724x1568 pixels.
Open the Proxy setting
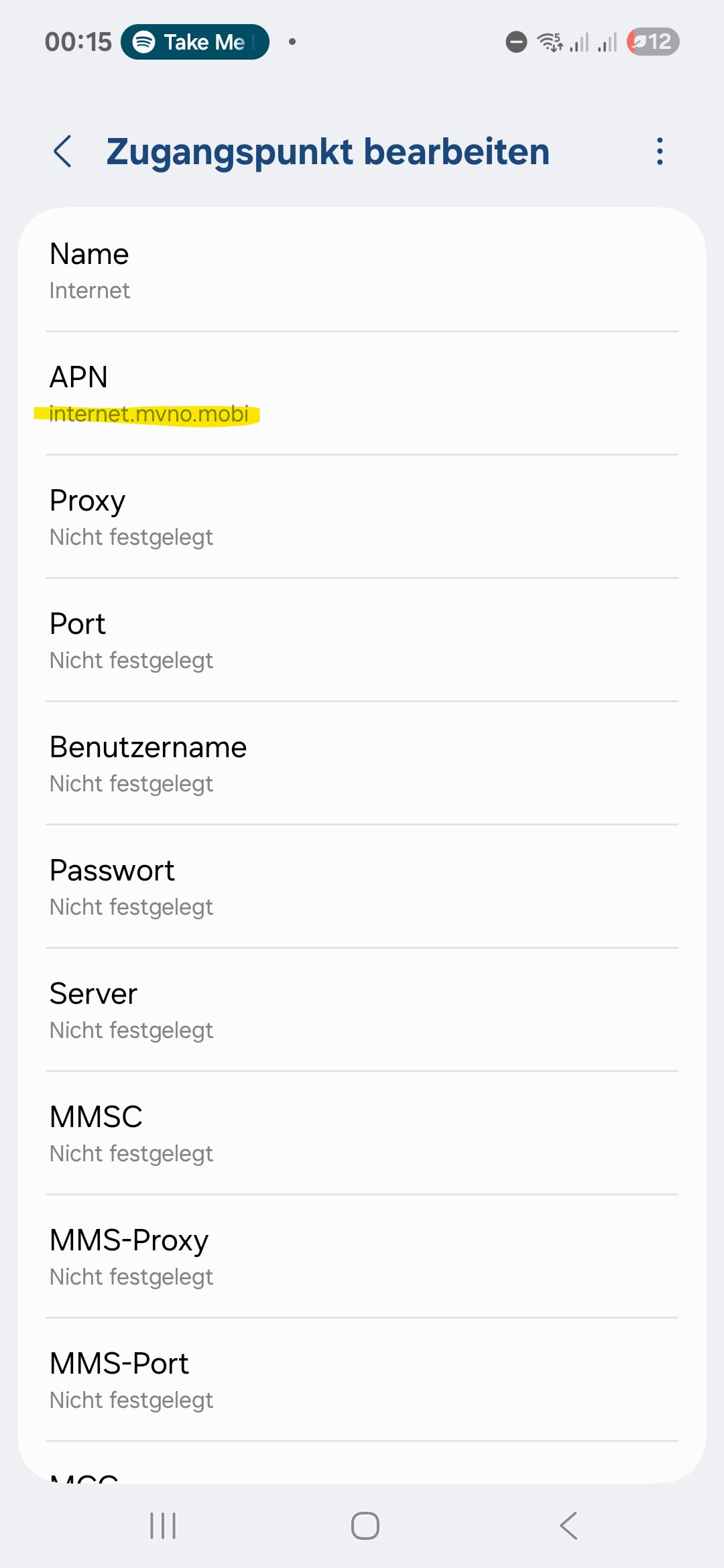pos(362,517)
